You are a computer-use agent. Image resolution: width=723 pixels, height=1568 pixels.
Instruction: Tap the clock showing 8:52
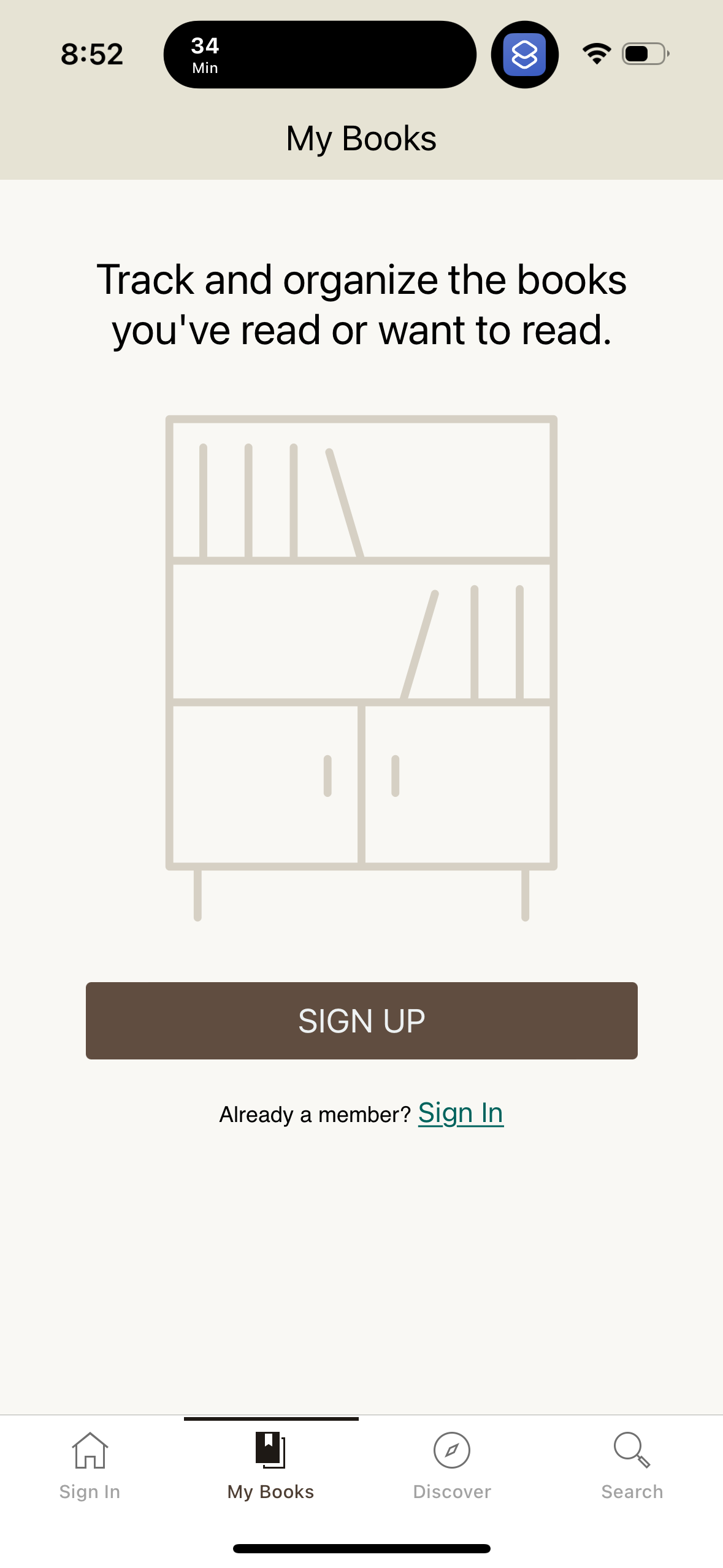(x=91, y=54)
